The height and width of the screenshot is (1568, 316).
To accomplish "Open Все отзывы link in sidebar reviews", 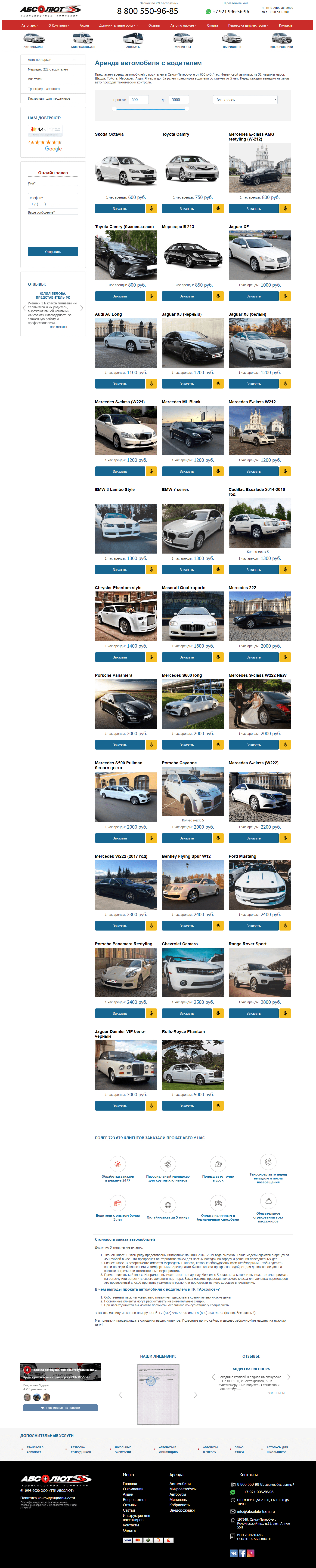I will pyautogui.click(x=59, y=327).
